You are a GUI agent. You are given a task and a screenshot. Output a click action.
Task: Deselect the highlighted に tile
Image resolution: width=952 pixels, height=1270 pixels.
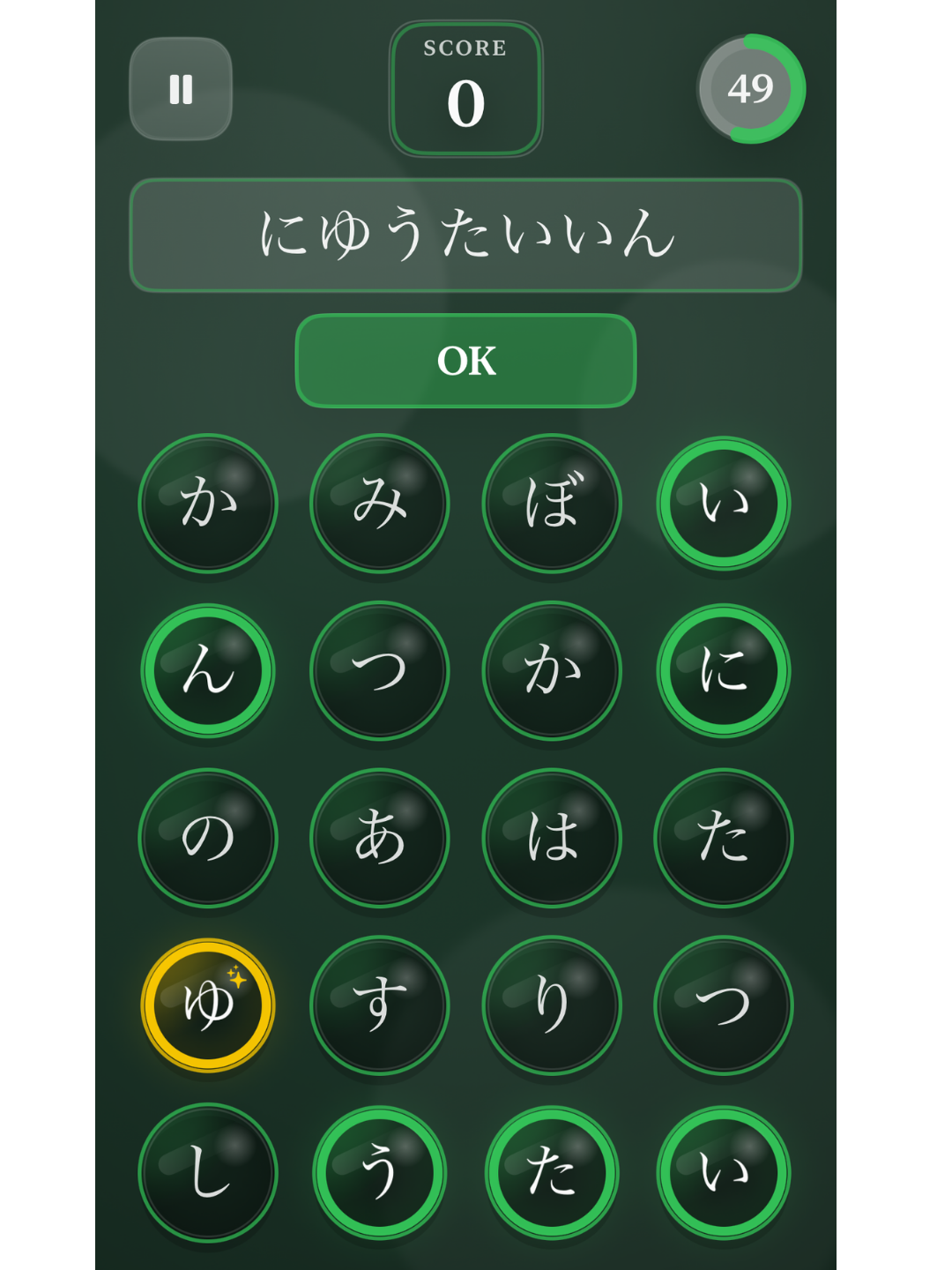(x=723, y=669)
